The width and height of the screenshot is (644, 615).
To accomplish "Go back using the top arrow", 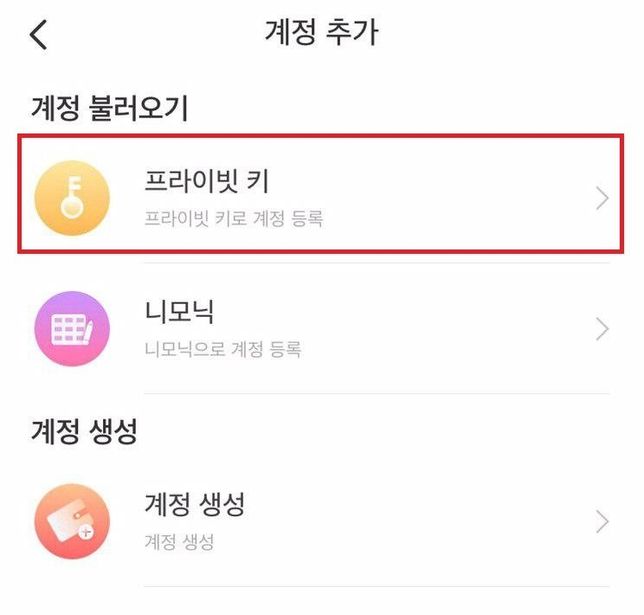I will [x=38, y=34].
